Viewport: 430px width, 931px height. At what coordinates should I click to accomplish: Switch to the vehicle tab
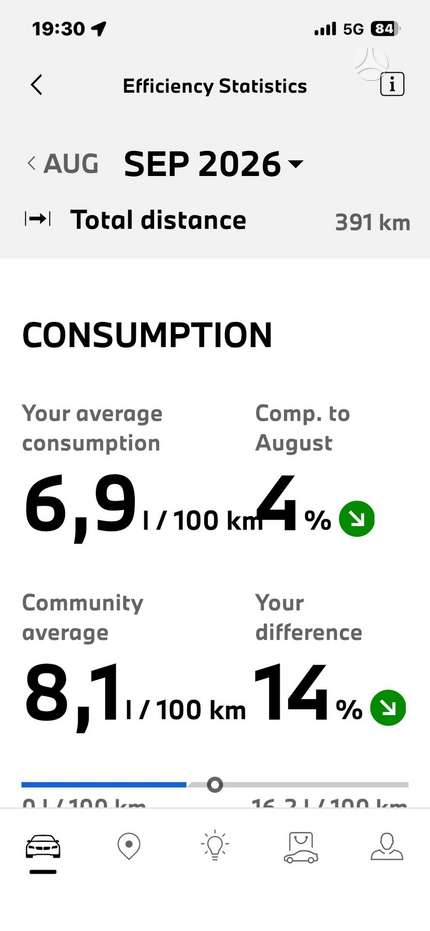pos(43,846)
